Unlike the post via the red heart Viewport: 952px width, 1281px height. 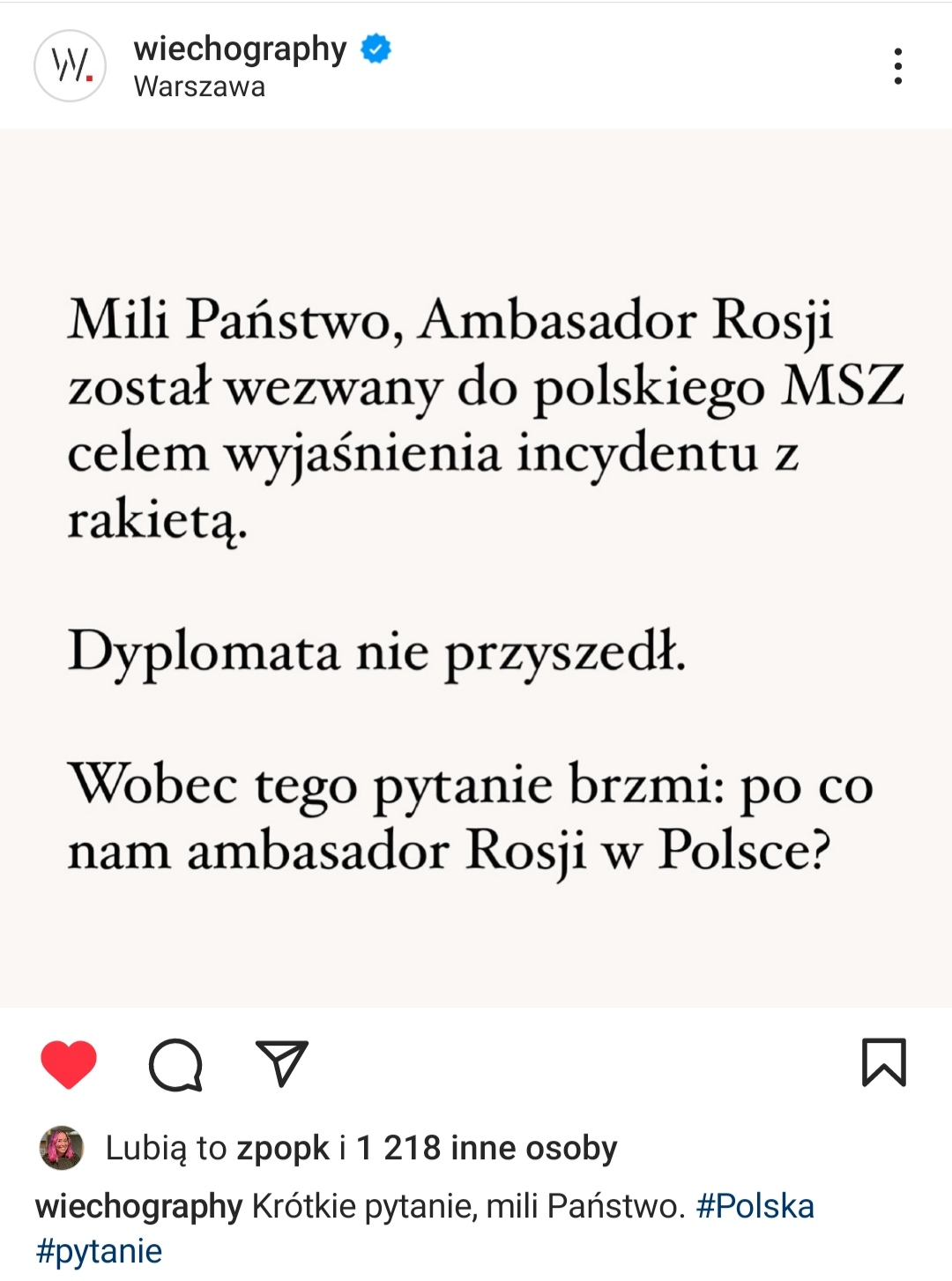(69, 1063)
